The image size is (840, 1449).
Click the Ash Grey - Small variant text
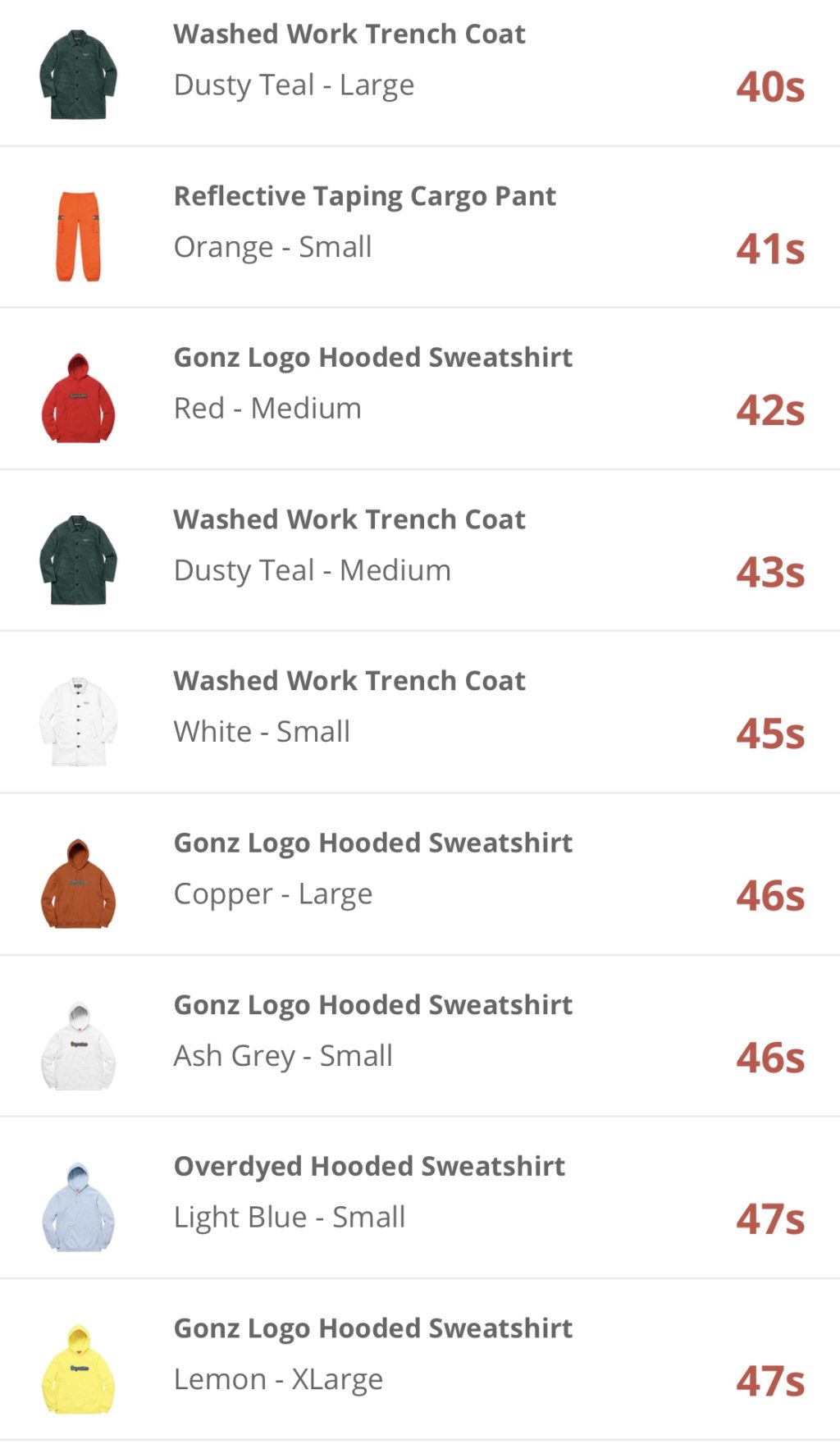point(282,1054)
